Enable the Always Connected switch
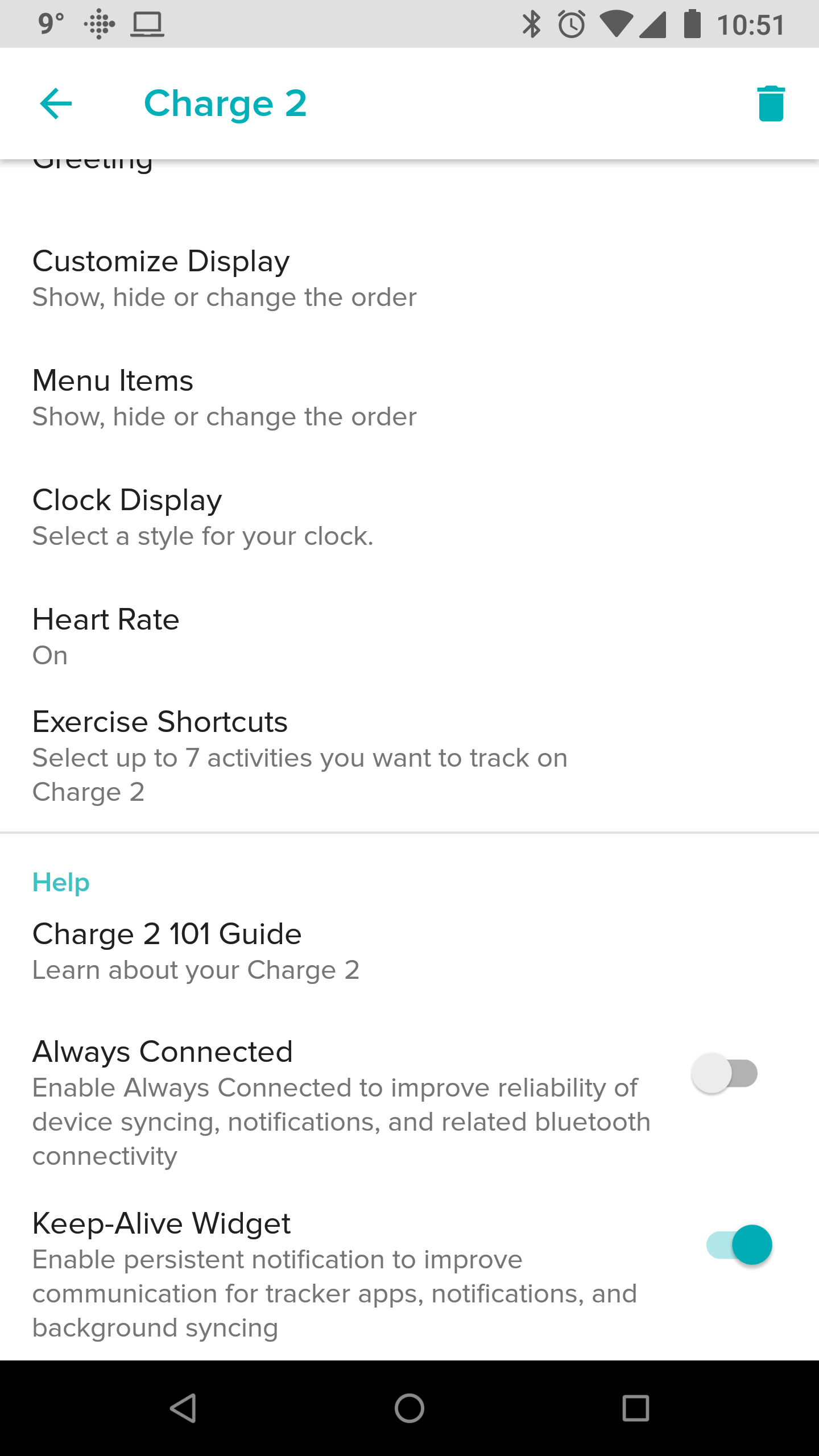 click(x=725, y=1074)
